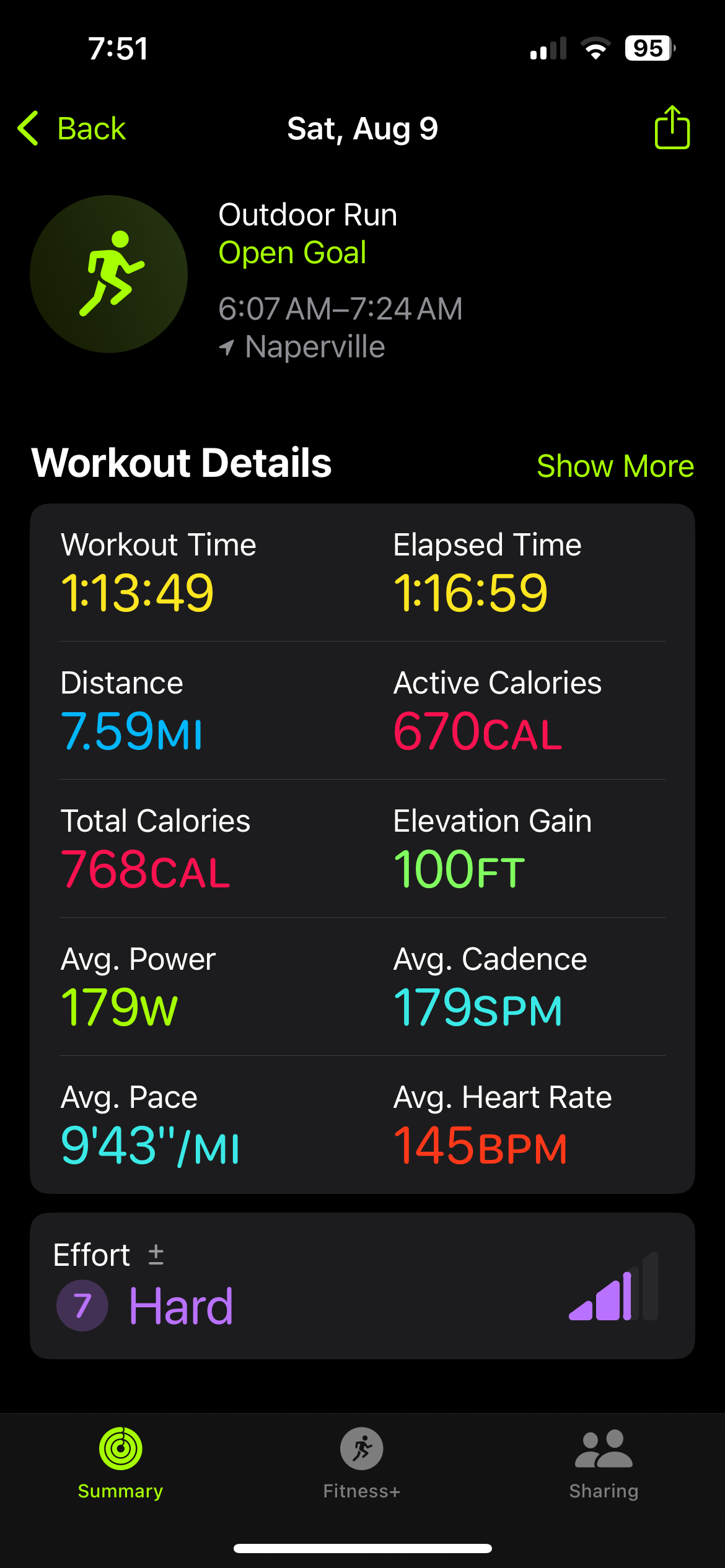Viewport: 725px width, 1568px height.
Task: Go back to the previous screen
Action: point(72,129)
